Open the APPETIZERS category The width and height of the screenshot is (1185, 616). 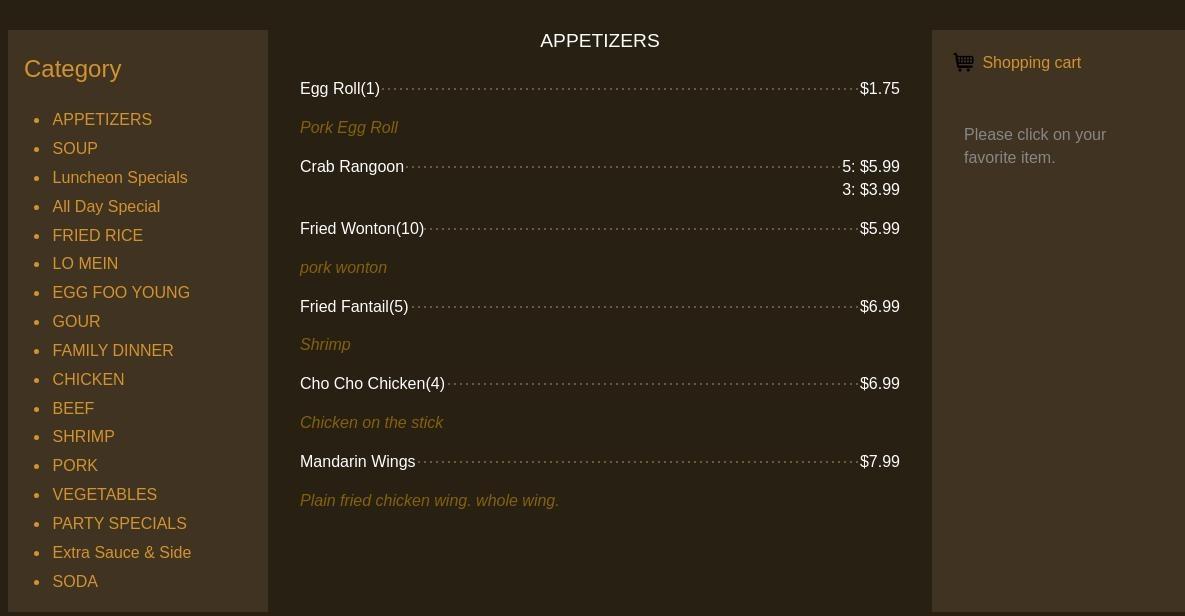102,120
